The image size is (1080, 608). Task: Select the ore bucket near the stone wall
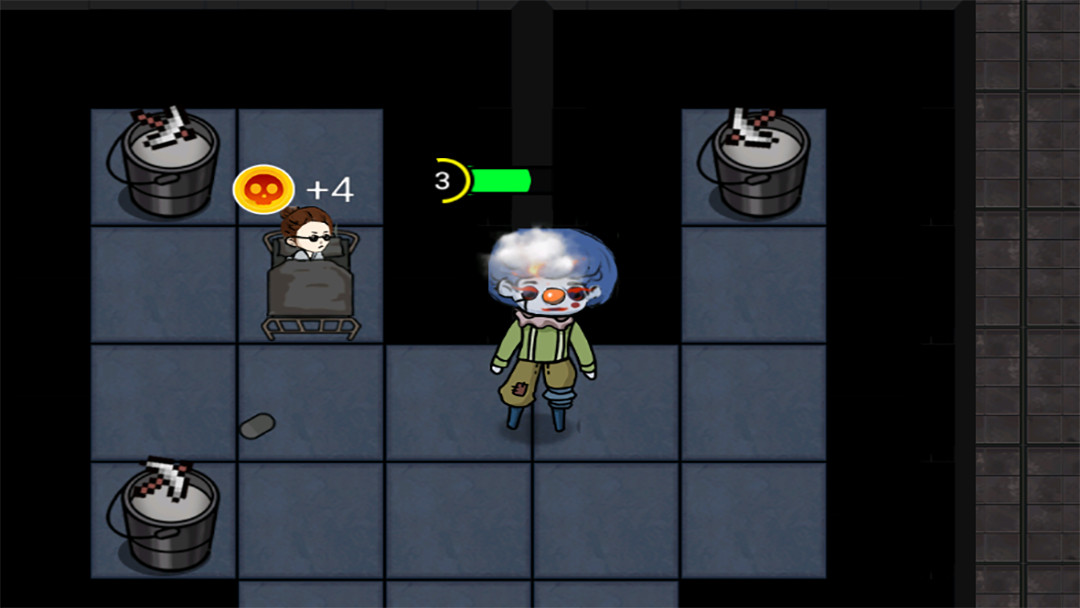coord(759,163)
